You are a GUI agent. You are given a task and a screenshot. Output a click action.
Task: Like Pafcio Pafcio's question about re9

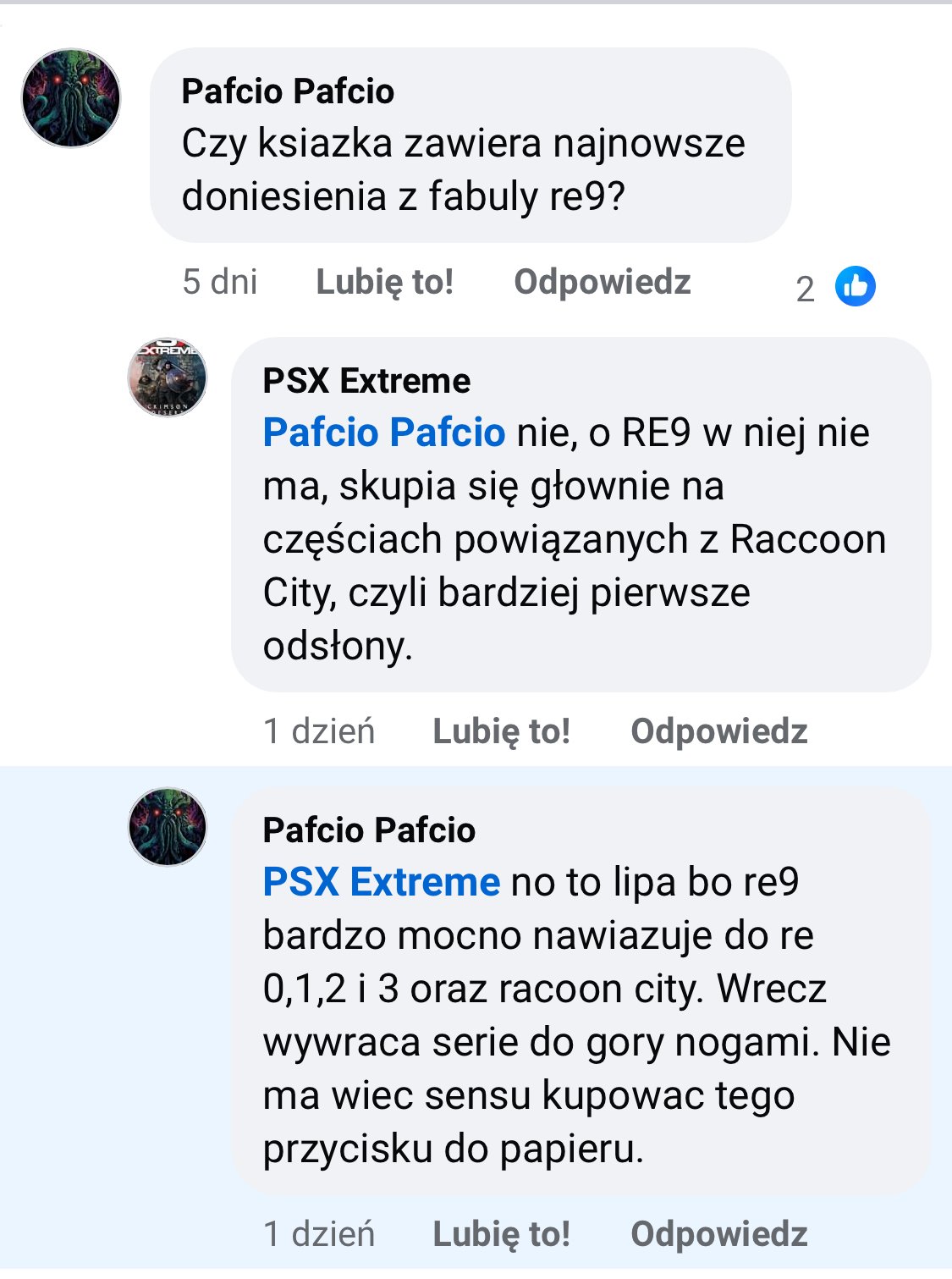pyautogui.click(x=384, y=282)
